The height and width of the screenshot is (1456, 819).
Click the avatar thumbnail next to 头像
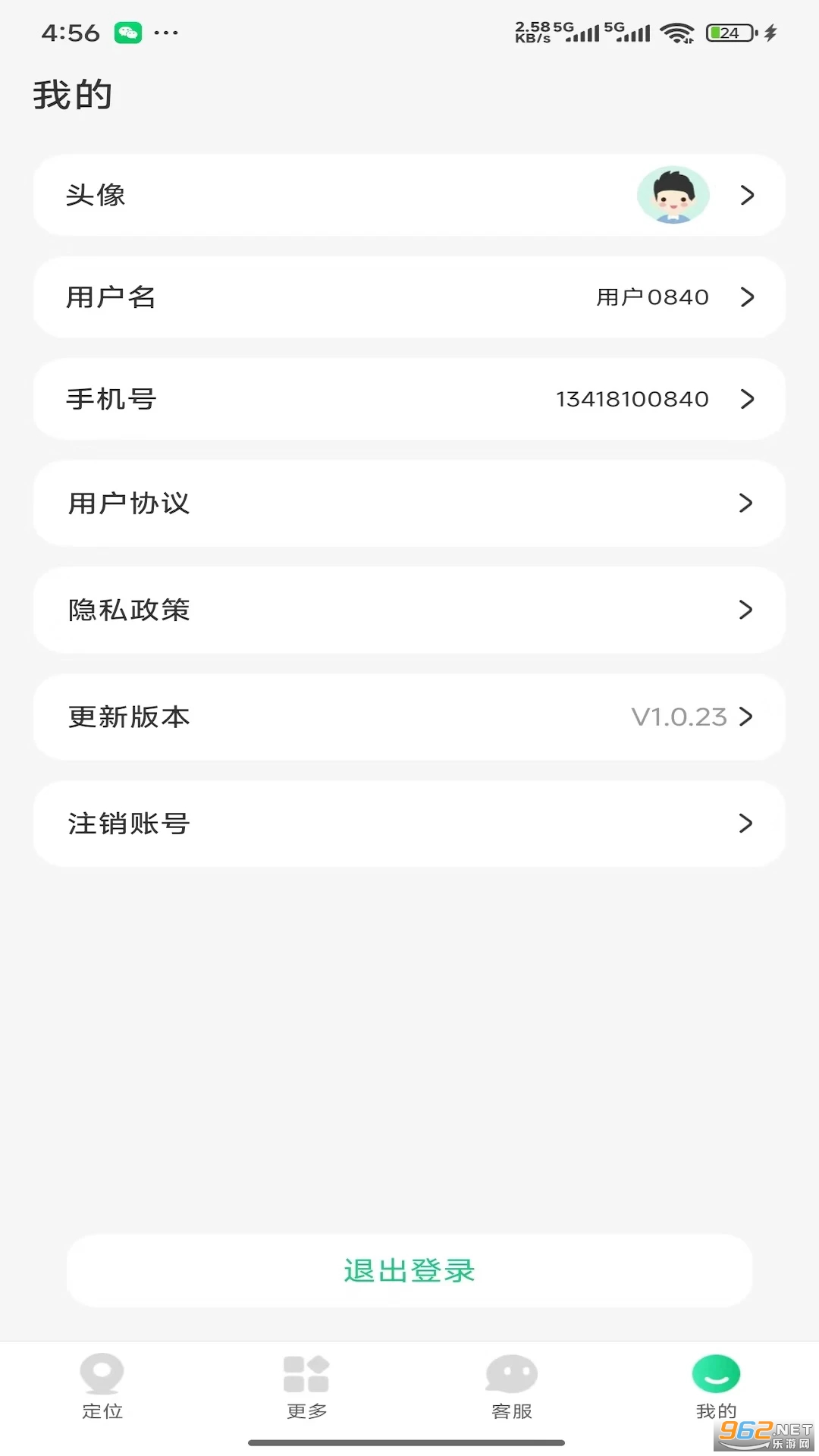click(672, 195)
